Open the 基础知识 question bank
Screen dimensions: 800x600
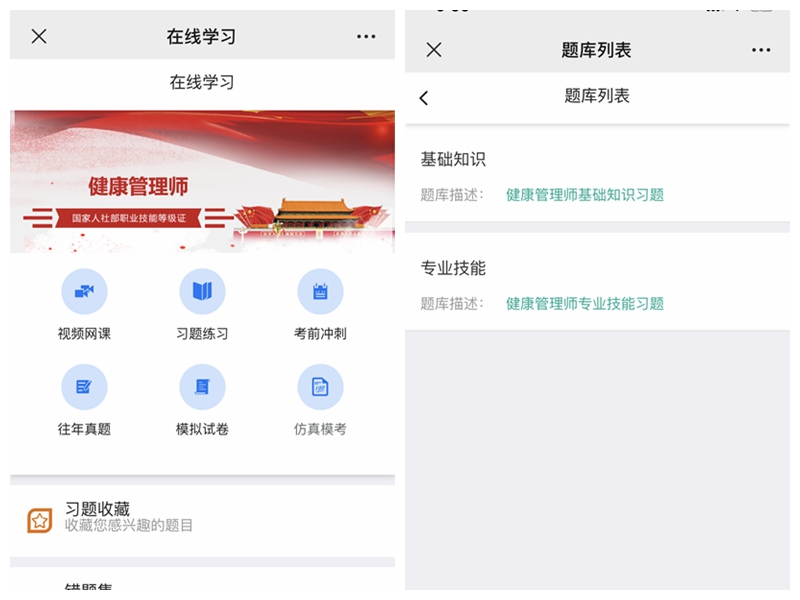click(x=597, y=176)
